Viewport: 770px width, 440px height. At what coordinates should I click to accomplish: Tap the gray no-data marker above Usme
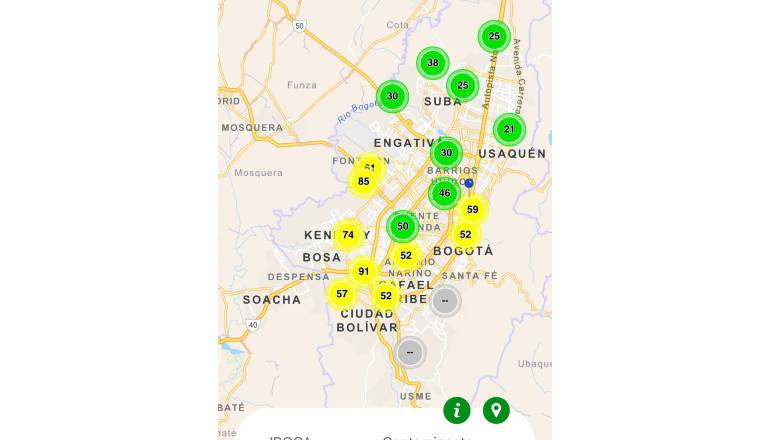410,352
